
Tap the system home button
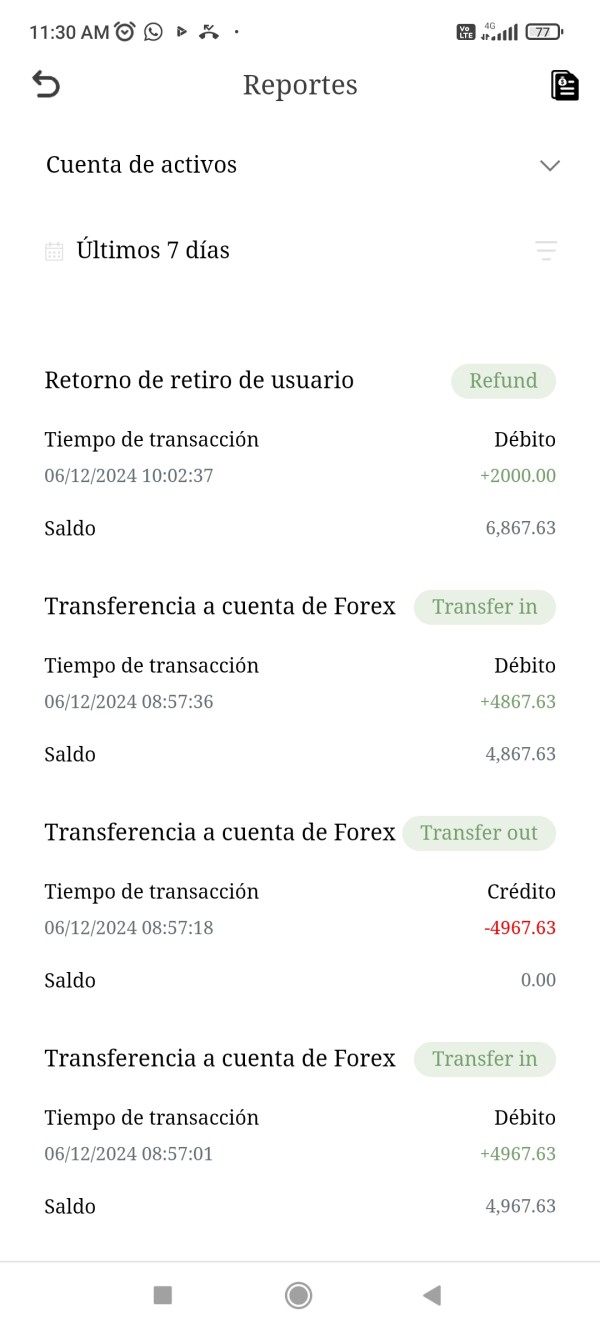[x=298, y=1295]
